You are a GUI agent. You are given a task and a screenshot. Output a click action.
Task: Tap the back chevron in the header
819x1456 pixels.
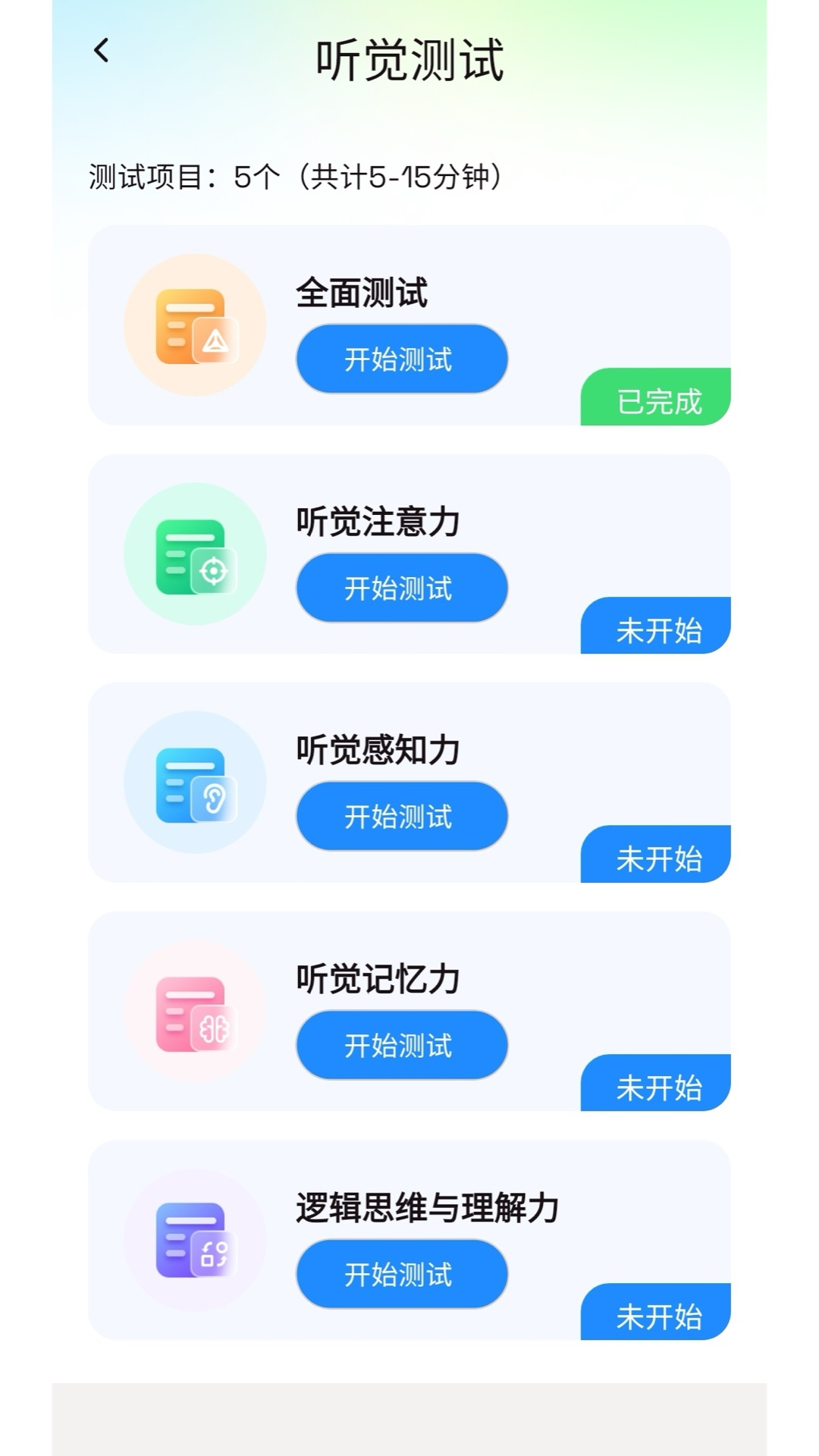click(x=99, y=51)
